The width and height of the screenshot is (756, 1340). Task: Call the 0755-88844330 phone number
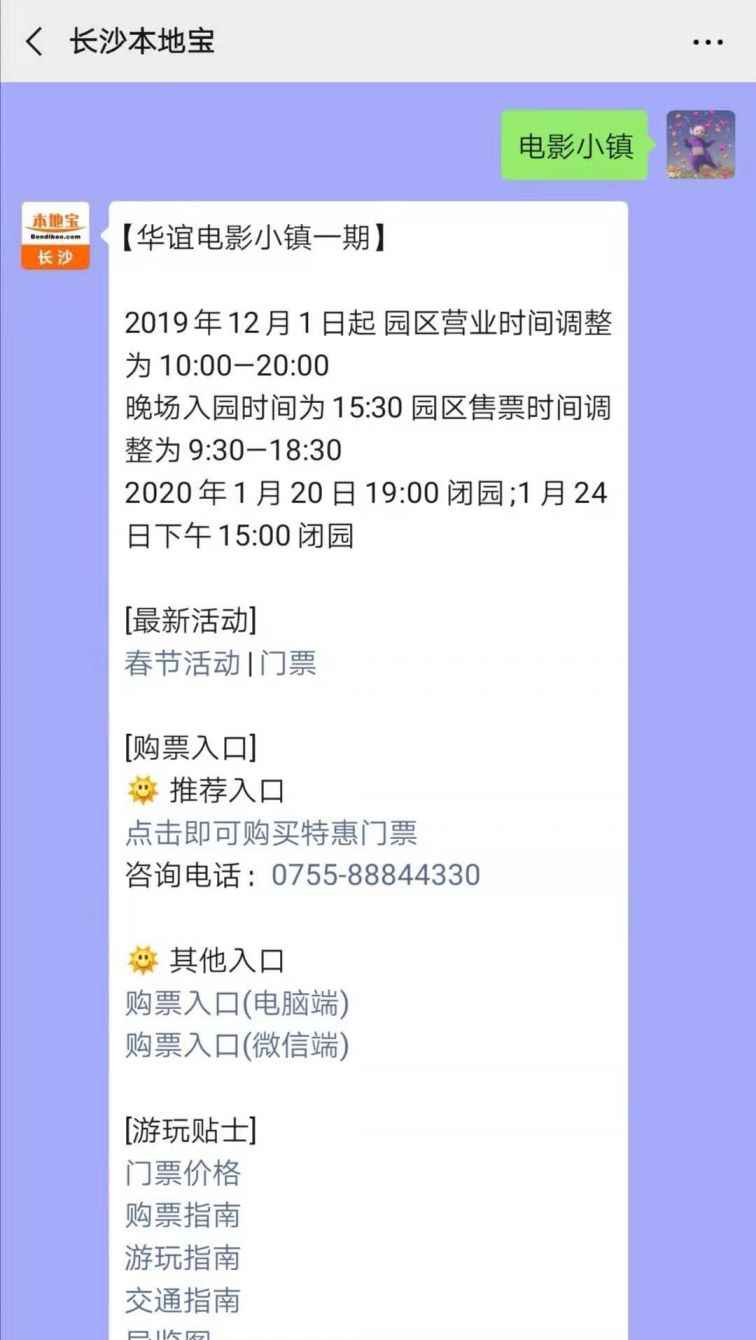[x=376, y=875]
